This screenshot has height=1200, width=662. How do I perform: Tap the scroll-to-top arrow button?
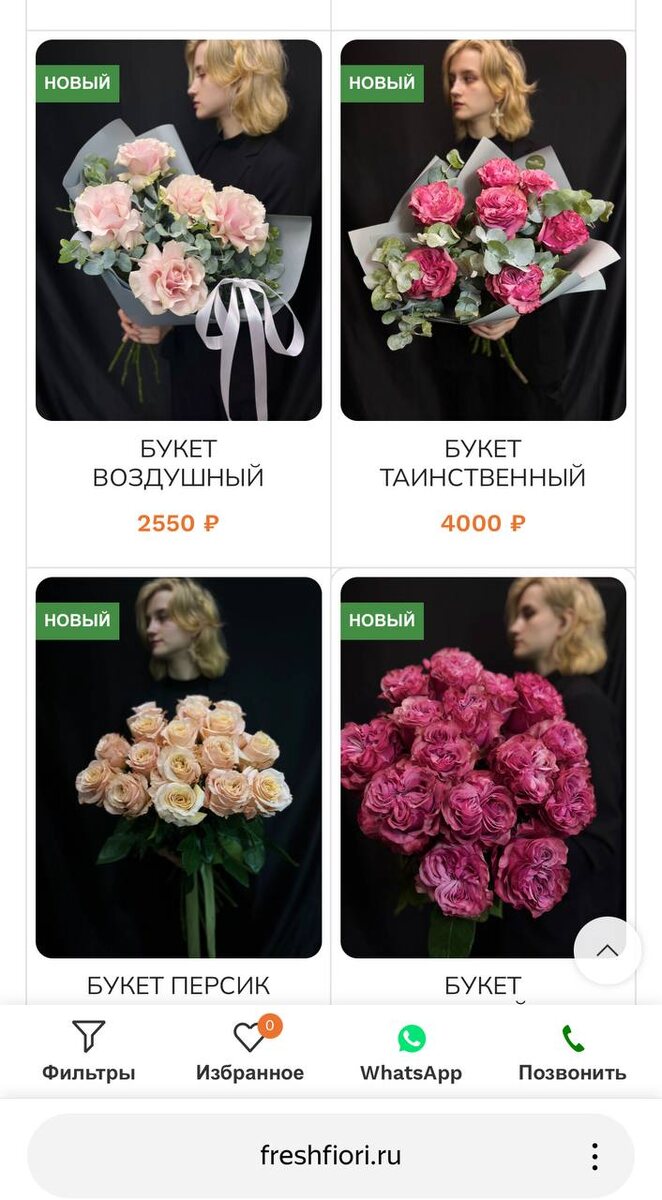608,950
